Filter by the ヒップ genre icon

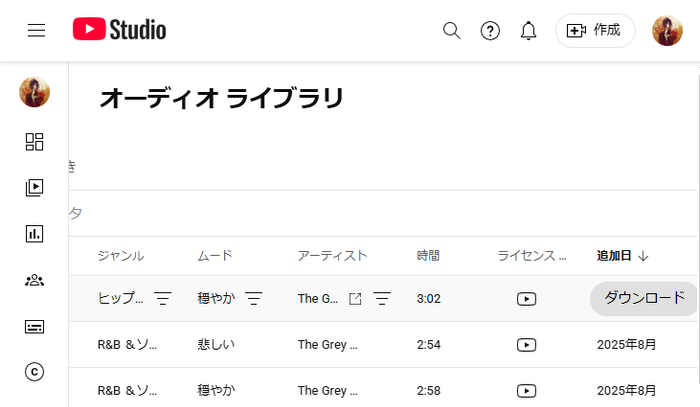tap(163, 298)
